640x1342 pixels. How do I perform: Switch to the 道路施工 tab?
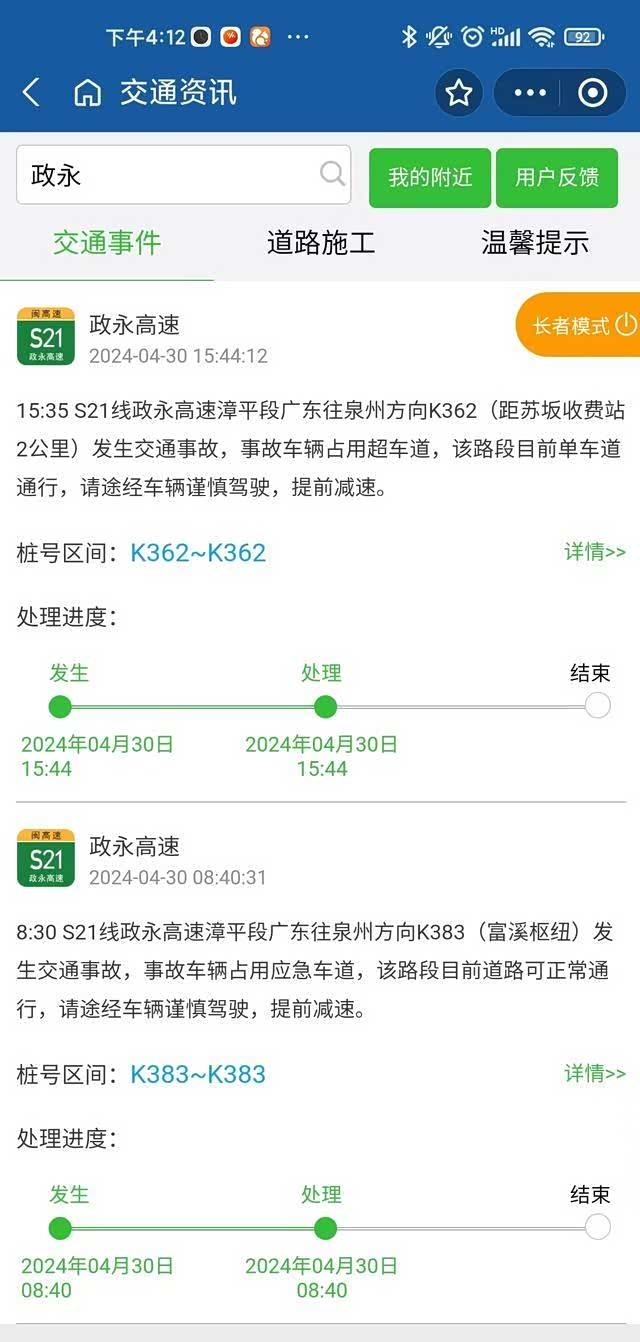320,242
